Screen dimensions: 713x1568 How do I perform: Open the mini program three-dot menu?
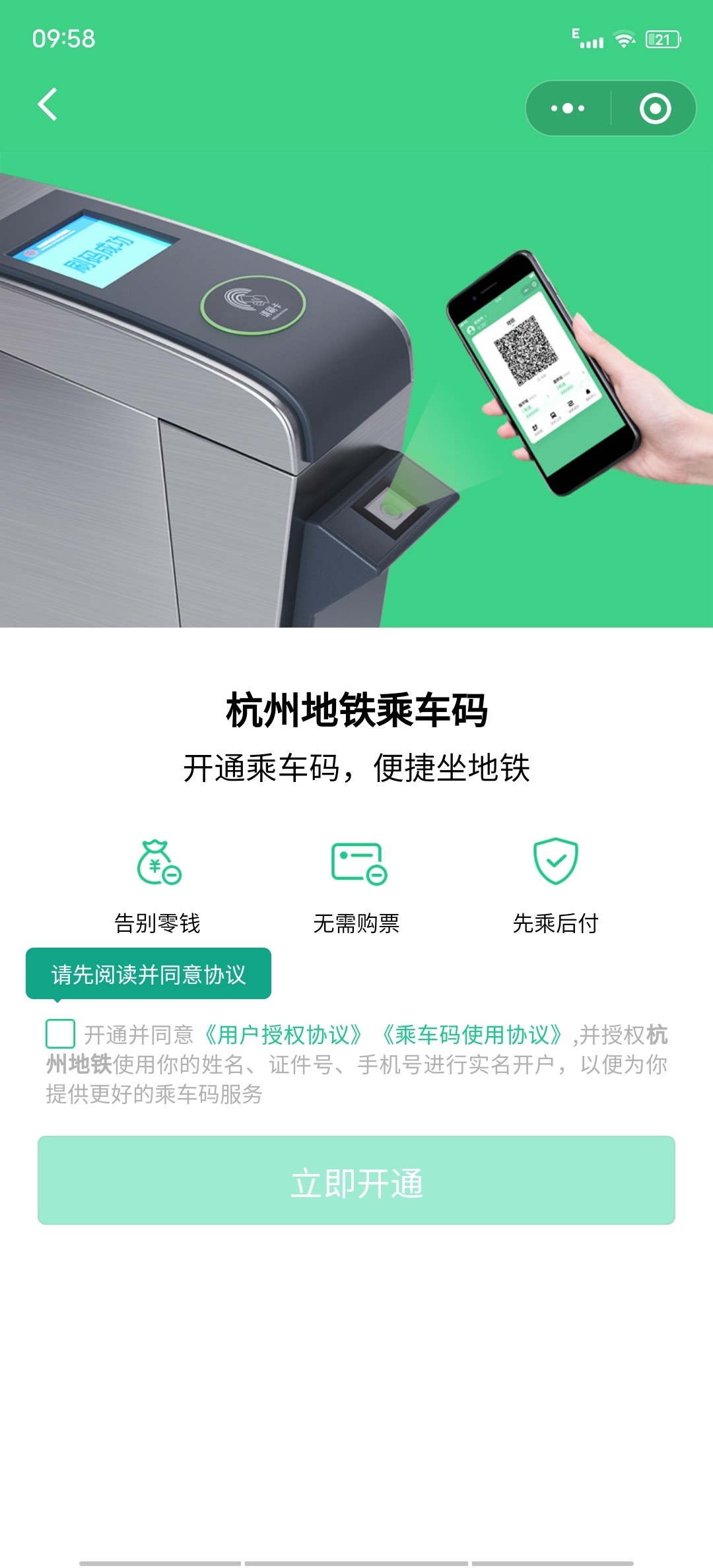pos(568,108)
